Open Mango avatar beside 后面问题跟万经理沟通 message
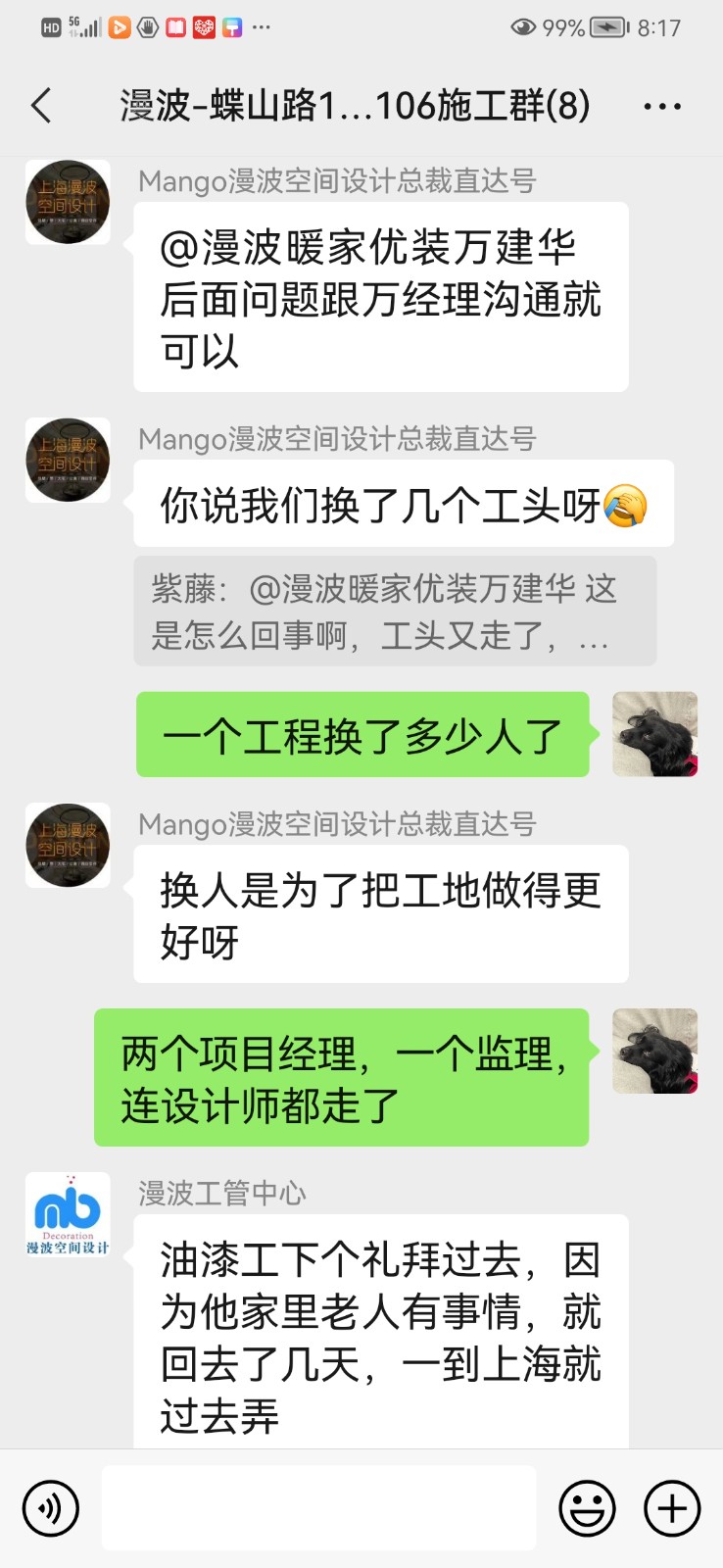723x1568 pixels. tap(68, 202)
